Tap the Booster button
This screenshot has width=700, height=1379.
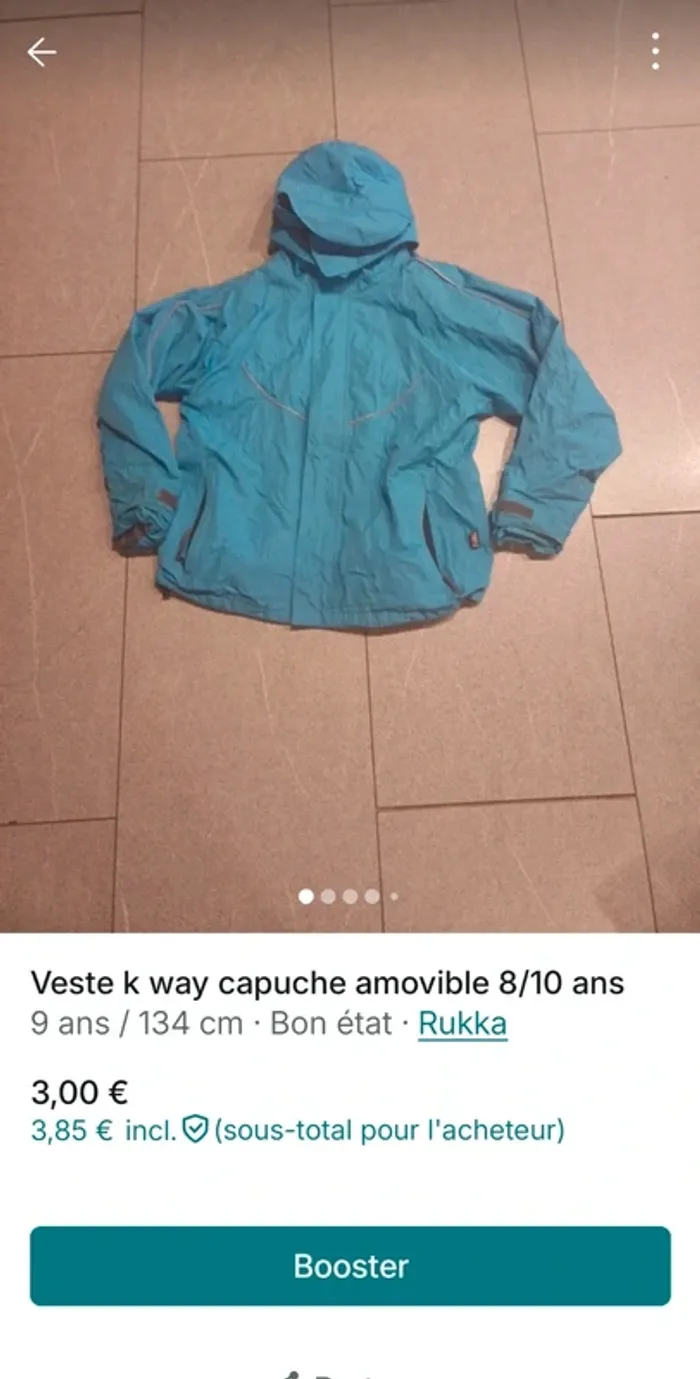click(350, 1266)
